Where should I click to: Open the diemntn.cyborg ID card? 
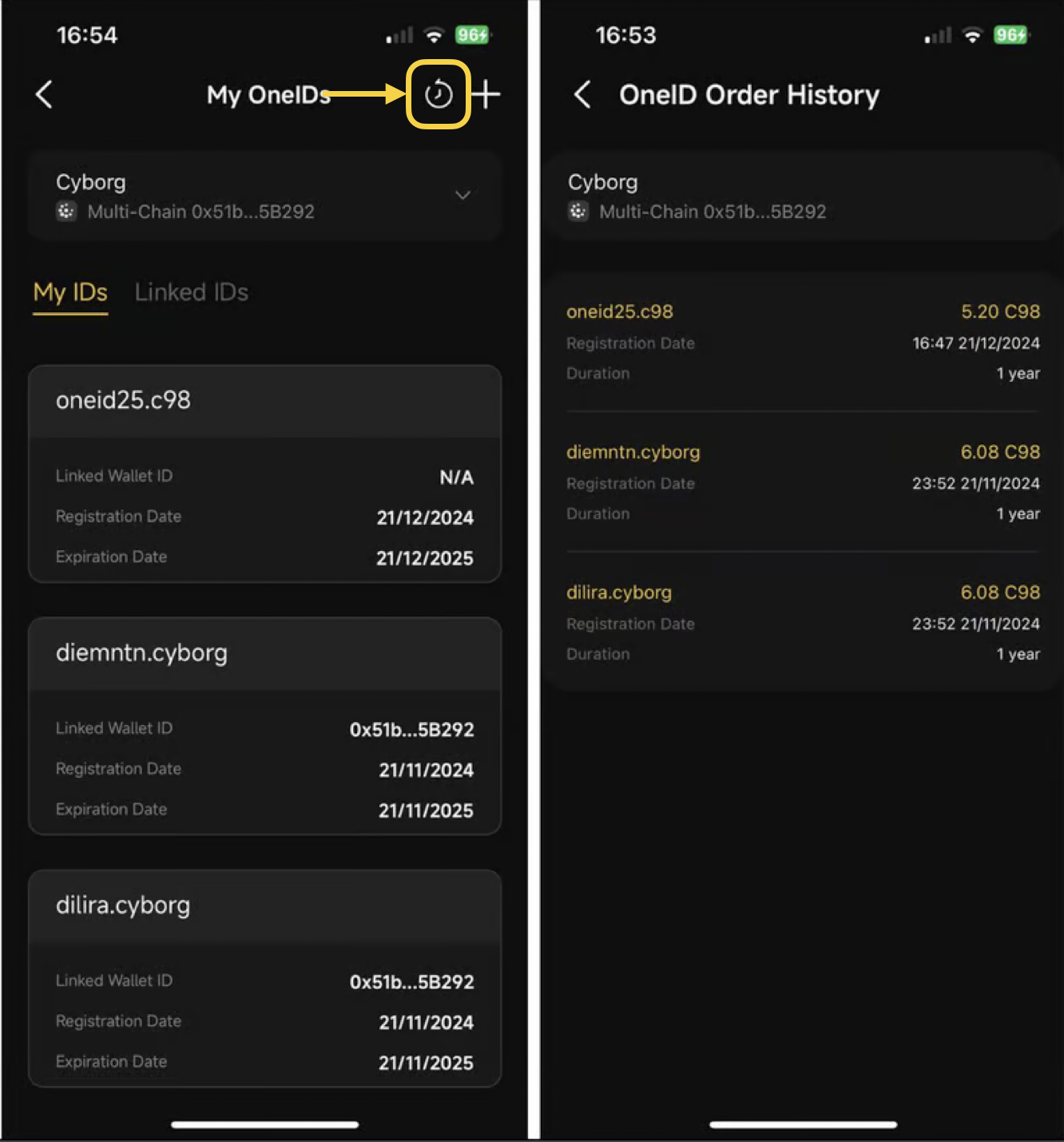(264, 726)
